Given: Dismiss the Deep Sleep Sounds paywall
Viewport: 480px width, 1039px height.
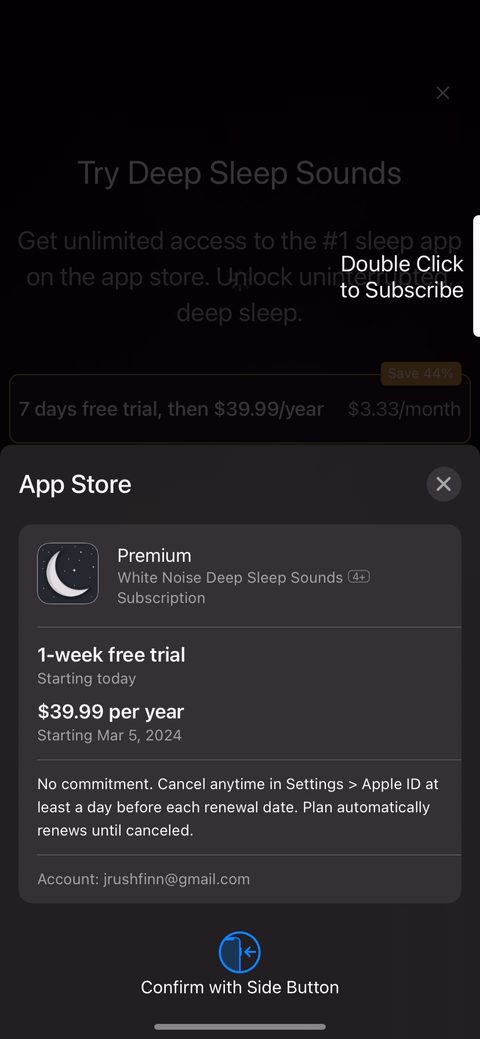Looking at the screenshot, I should pyautogui.click(x=443, y=93).
